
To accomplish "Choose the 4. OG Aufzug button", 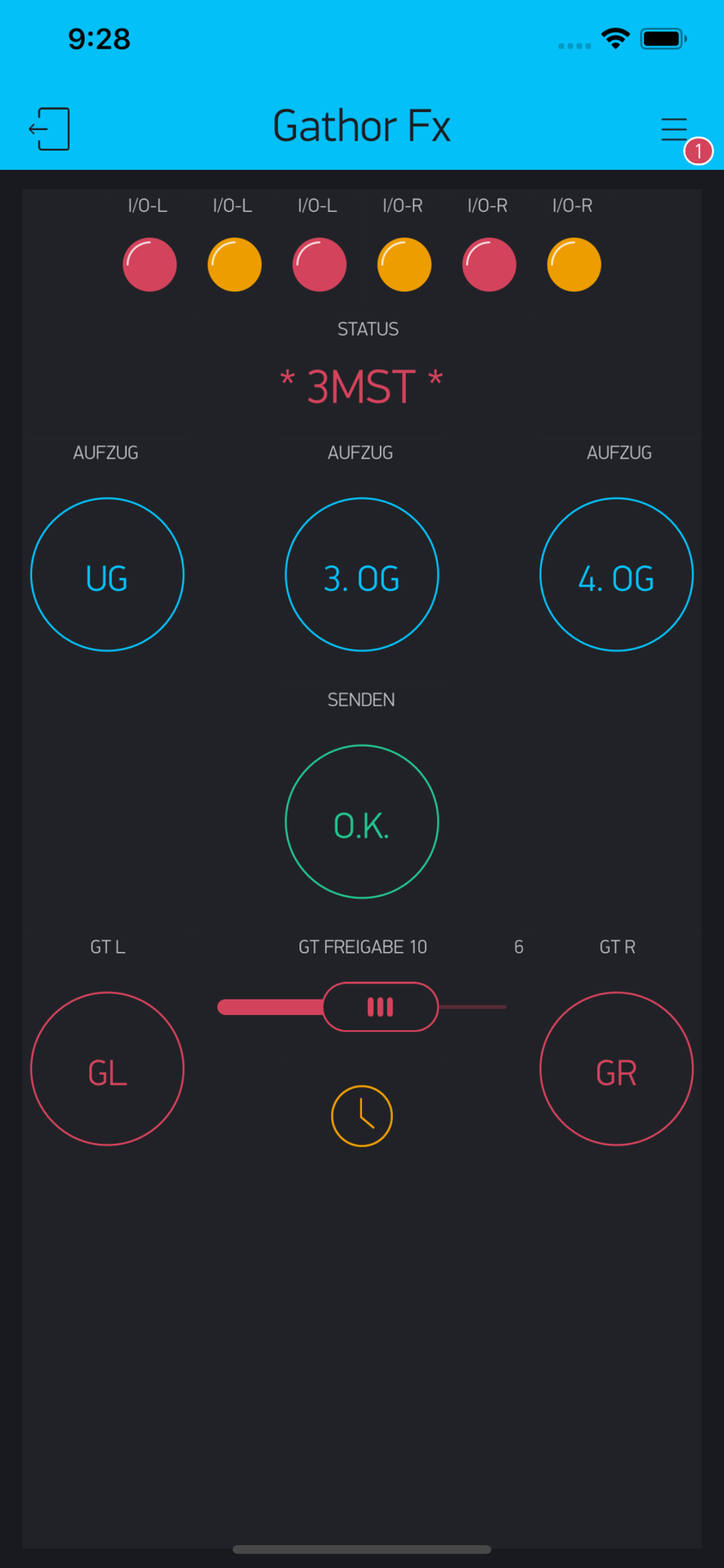I will [x=617, y=575].
